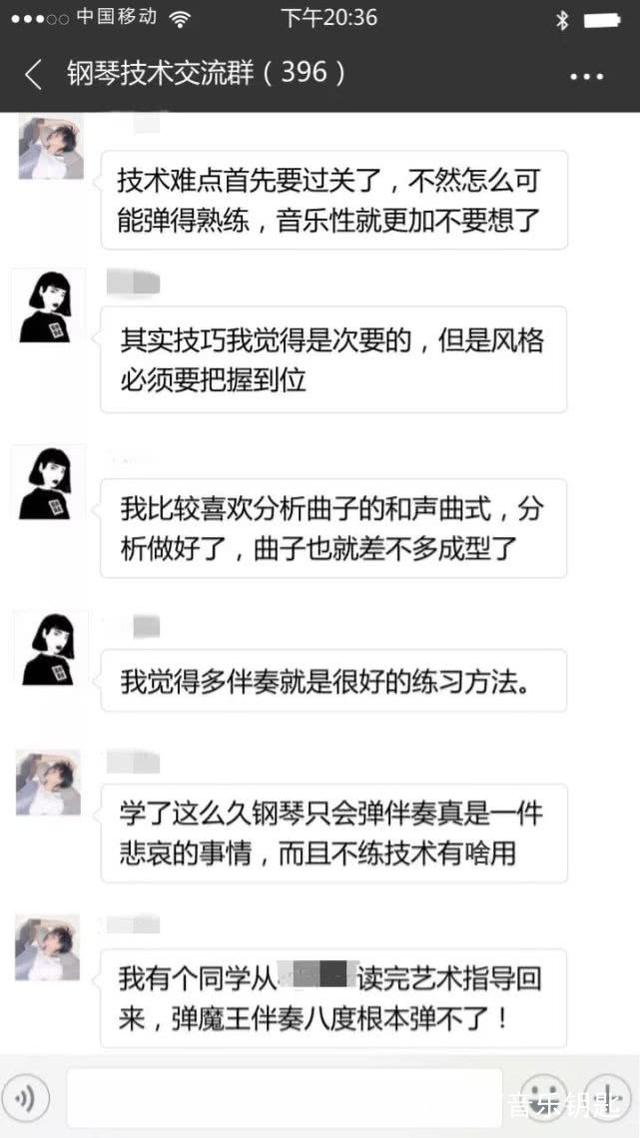Tap avatar beside 我有个同学 message
The width and height of the screenshot is (640, 1138).
(x=48, y=947)
